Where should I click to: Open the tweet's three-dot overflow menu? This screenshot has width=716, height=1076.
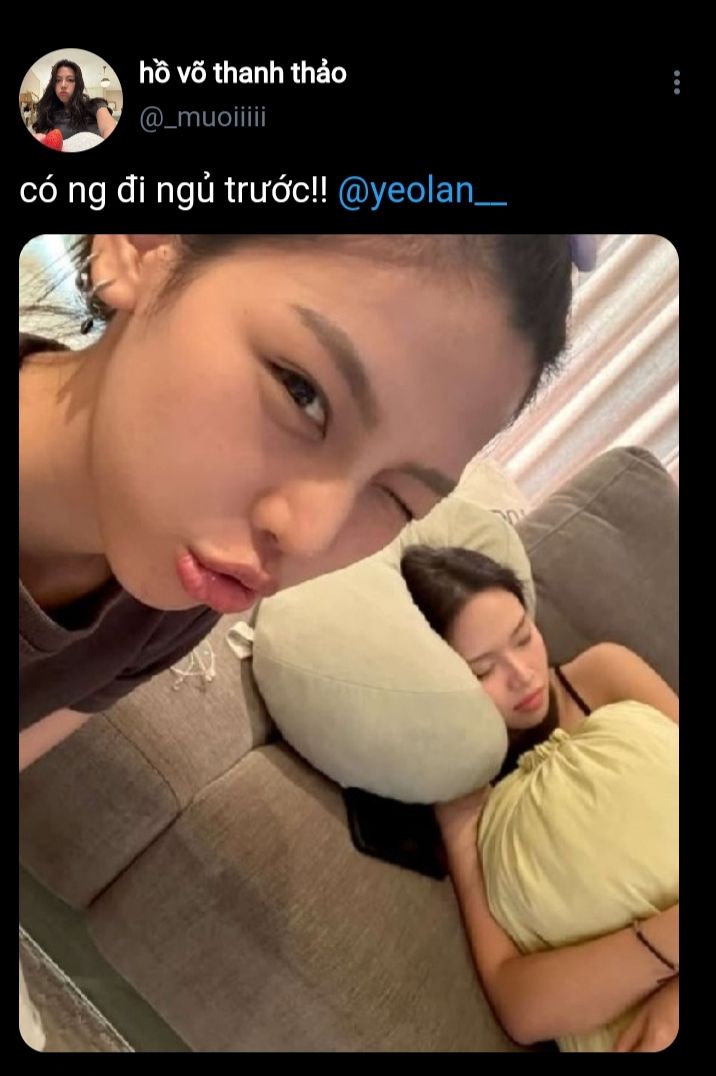click(677, 83)
